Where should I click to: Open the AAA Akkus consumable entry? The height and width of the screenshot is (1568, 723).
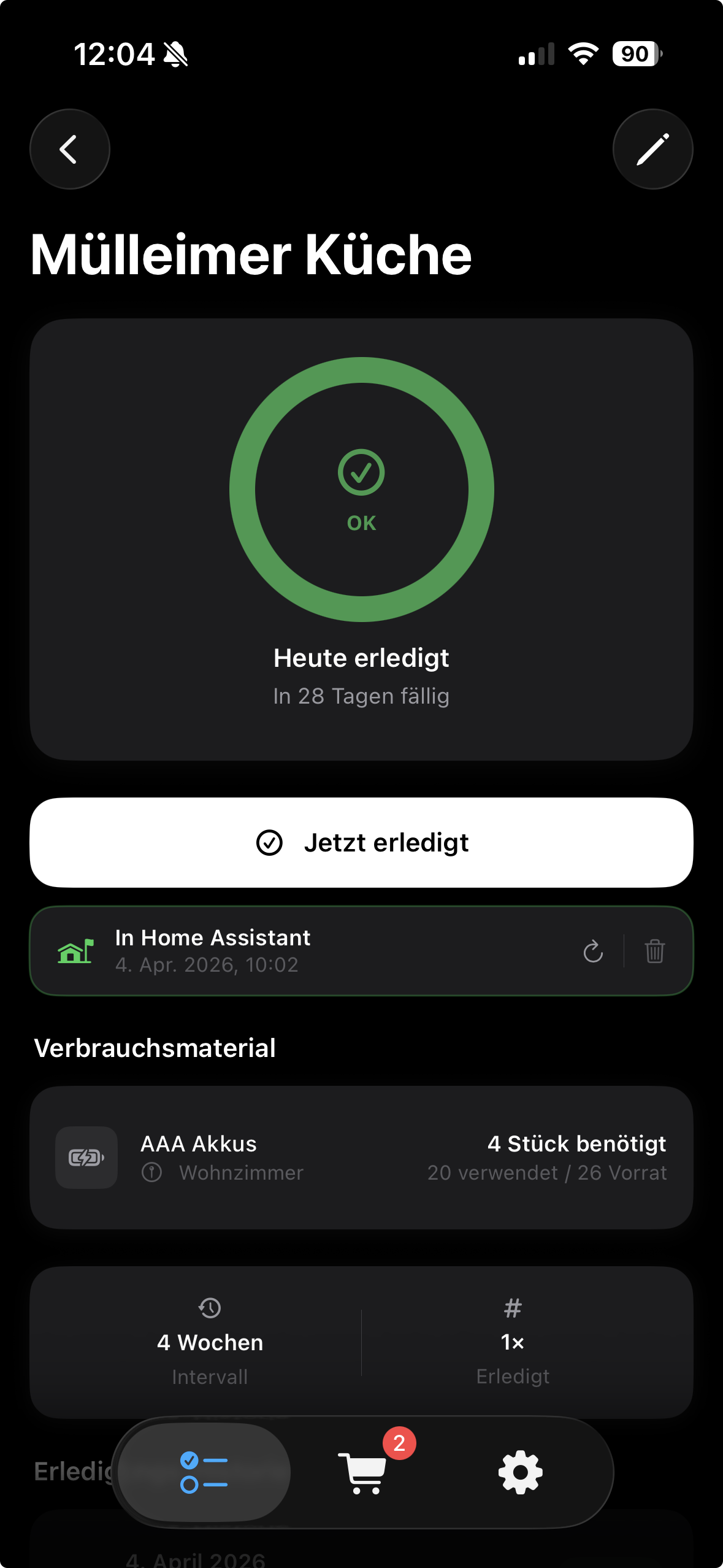pyautogui.click(x=361, y=1158)
